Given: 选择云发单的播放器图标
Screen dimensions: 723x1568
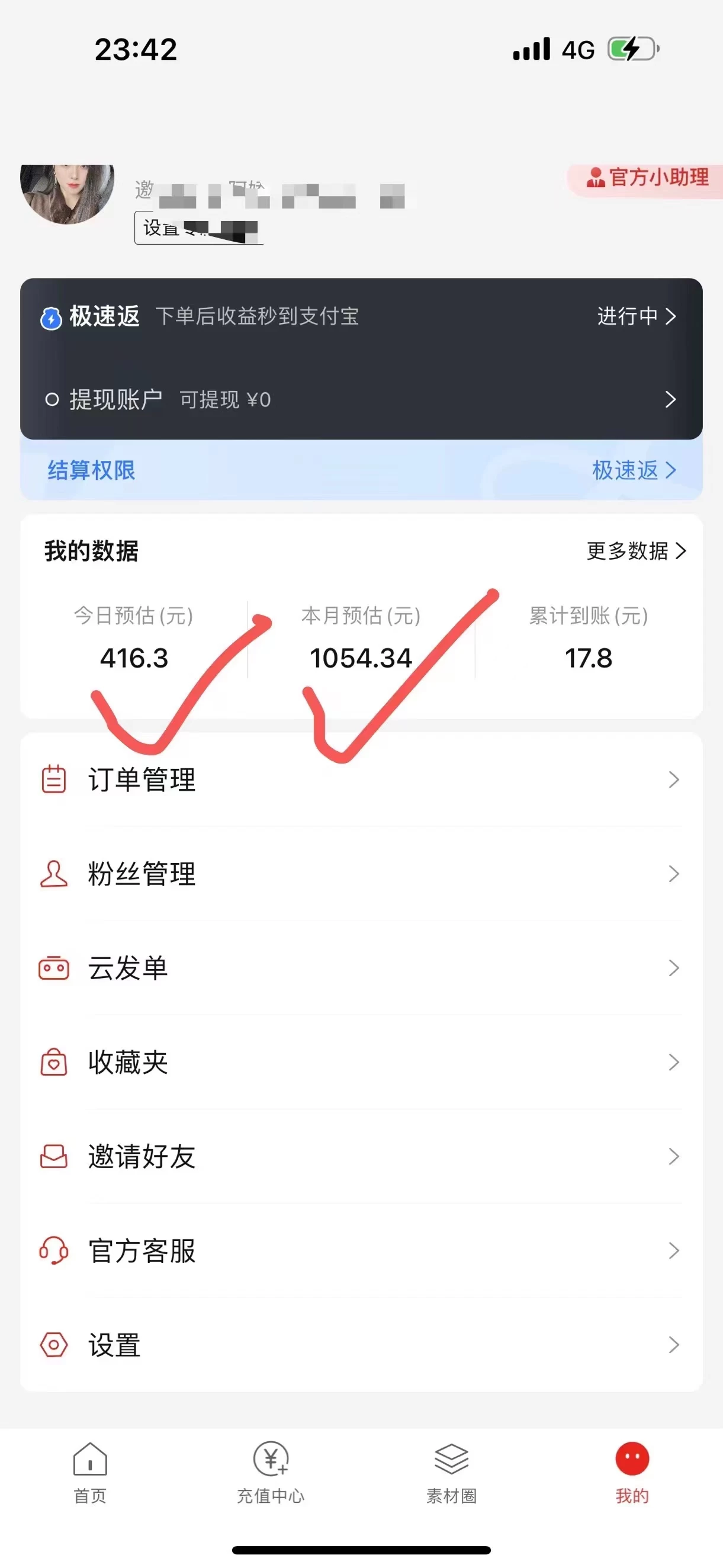Looking at the screenshot, I should click(x=53, y=969).
